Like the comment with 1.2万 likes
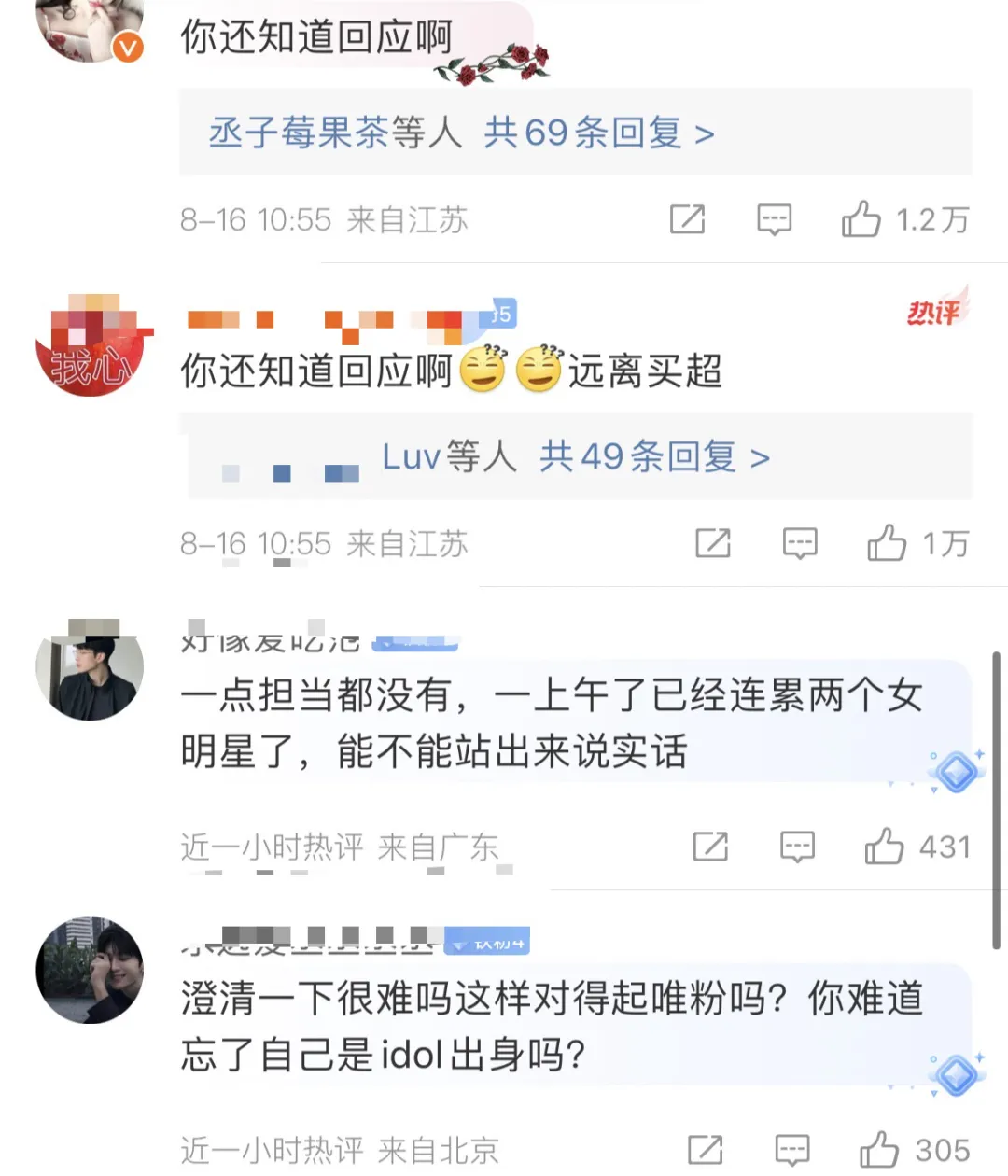This screenshot has width=1008, height=1176. [x=861, y=219]
